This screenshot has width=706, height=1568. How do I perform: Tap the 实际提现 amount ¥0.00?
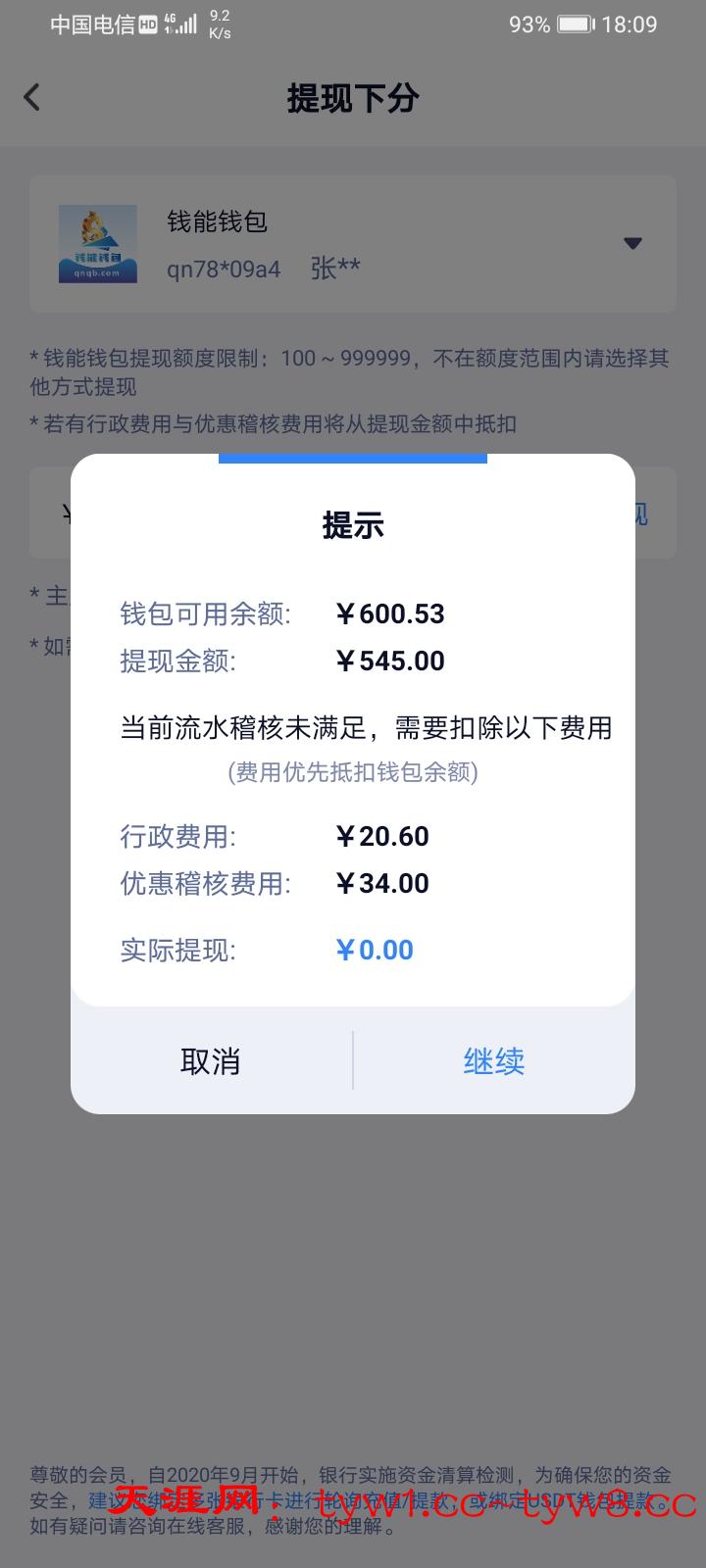coord(375,949)
